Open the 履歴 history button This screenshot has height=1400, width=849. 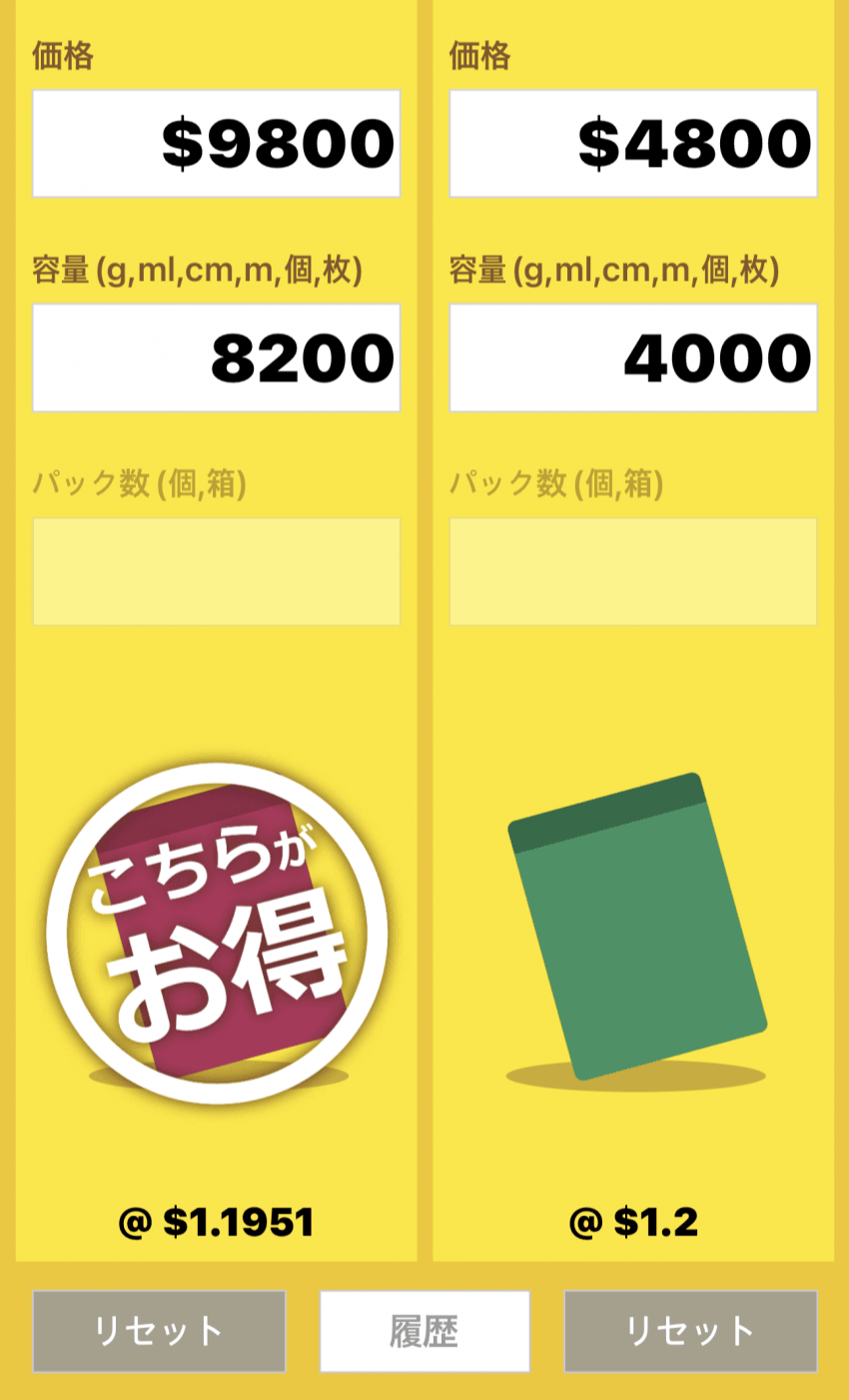point(424,1331)
